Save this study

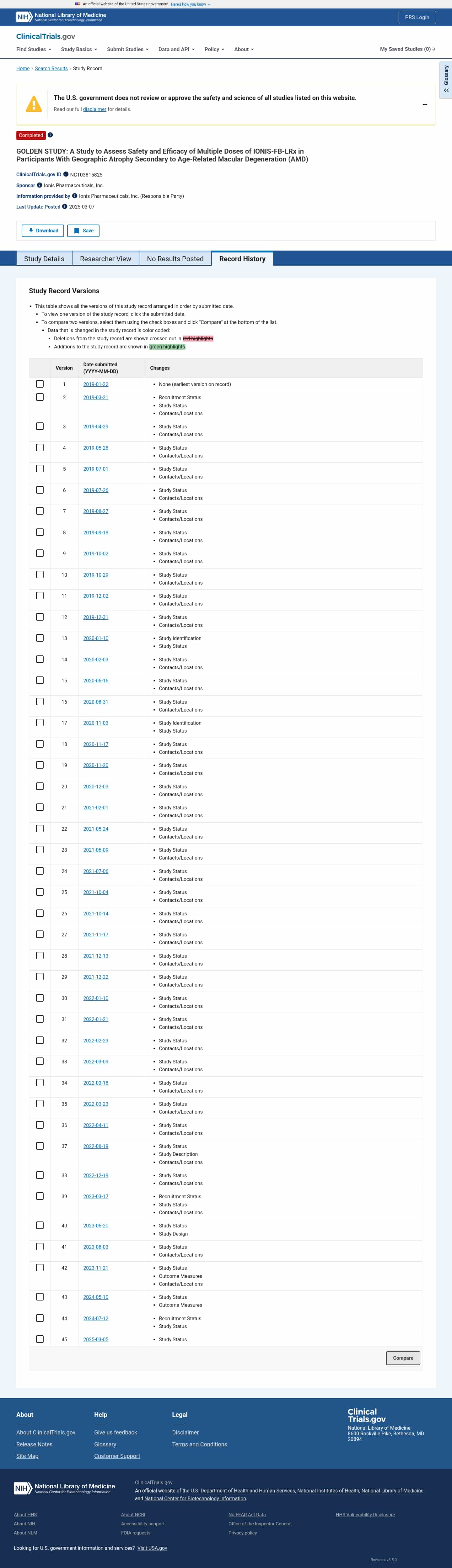point(83,231)
